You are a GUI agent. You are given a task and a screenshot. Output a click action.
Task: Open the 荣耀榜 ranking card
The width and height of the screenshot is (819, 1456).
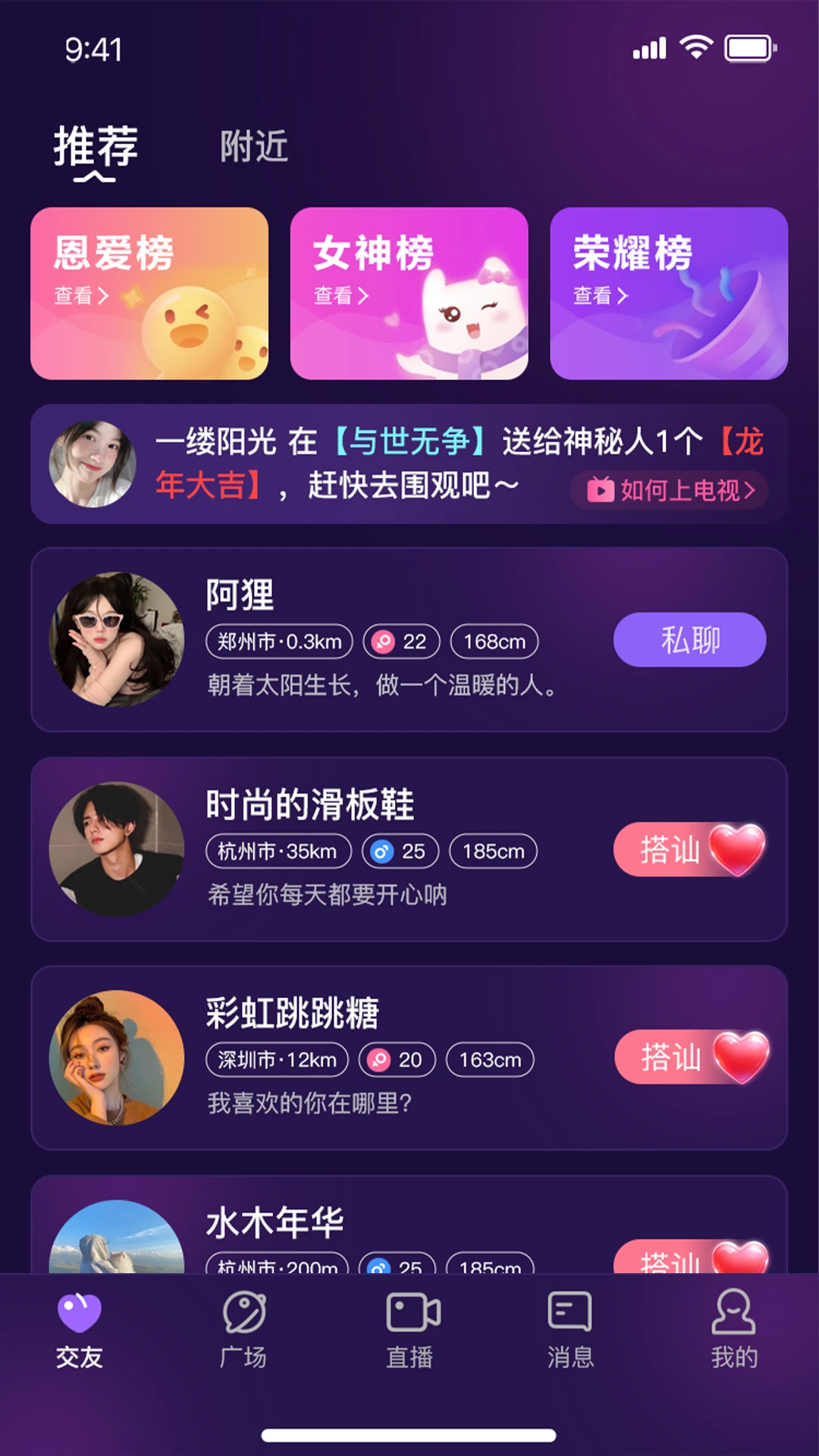669,293
